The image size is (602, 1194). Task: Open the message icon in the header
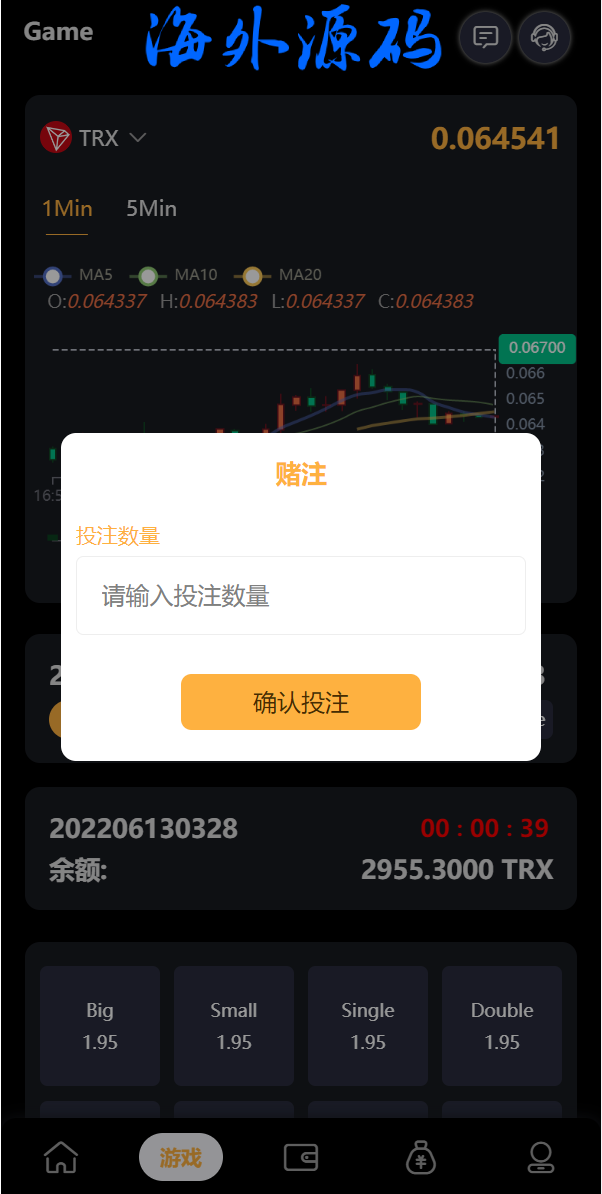pos(485,38)
